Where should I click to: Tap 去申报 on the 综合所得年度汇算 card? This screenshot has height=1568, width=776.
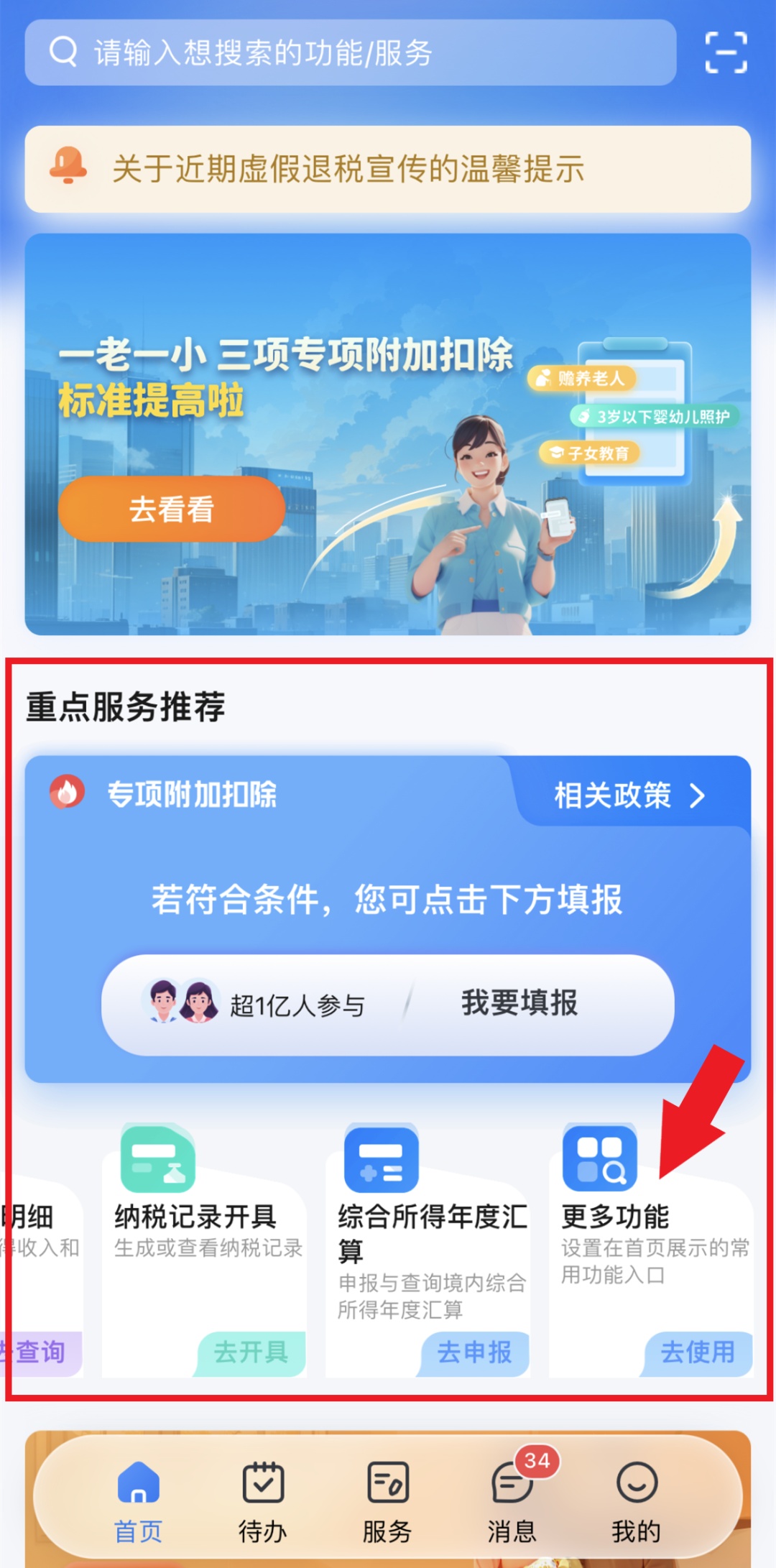pos(474,1352)
